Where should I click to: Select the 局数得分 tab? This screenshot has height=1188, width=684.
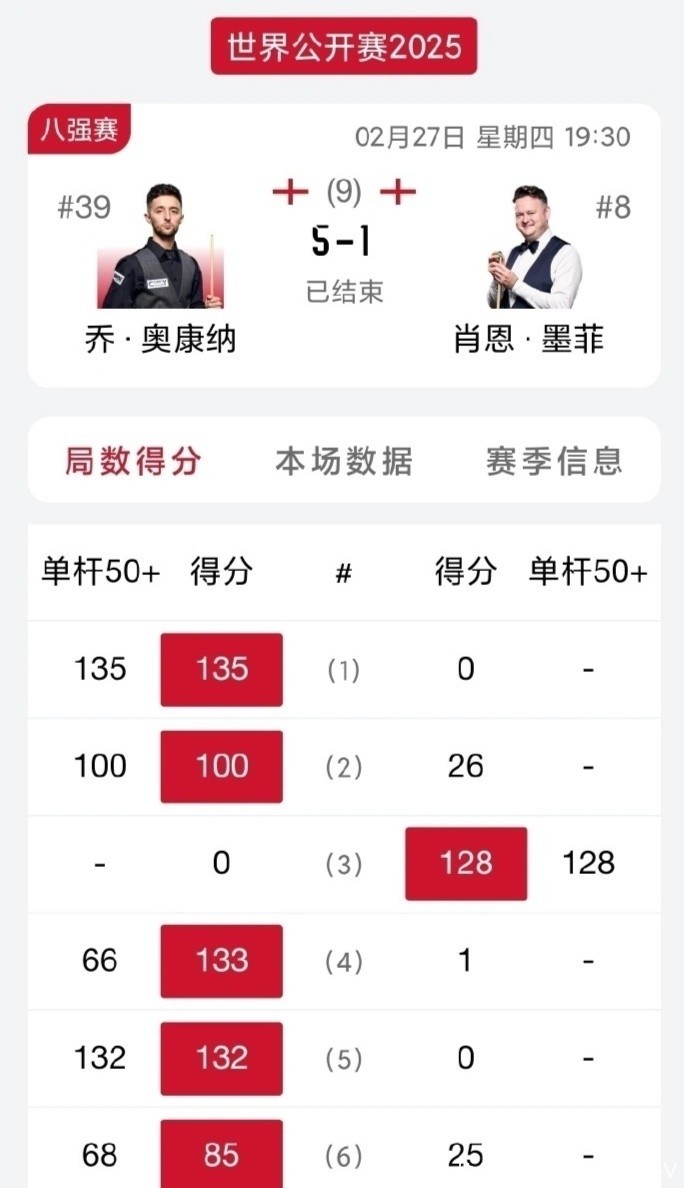[133, 461]
